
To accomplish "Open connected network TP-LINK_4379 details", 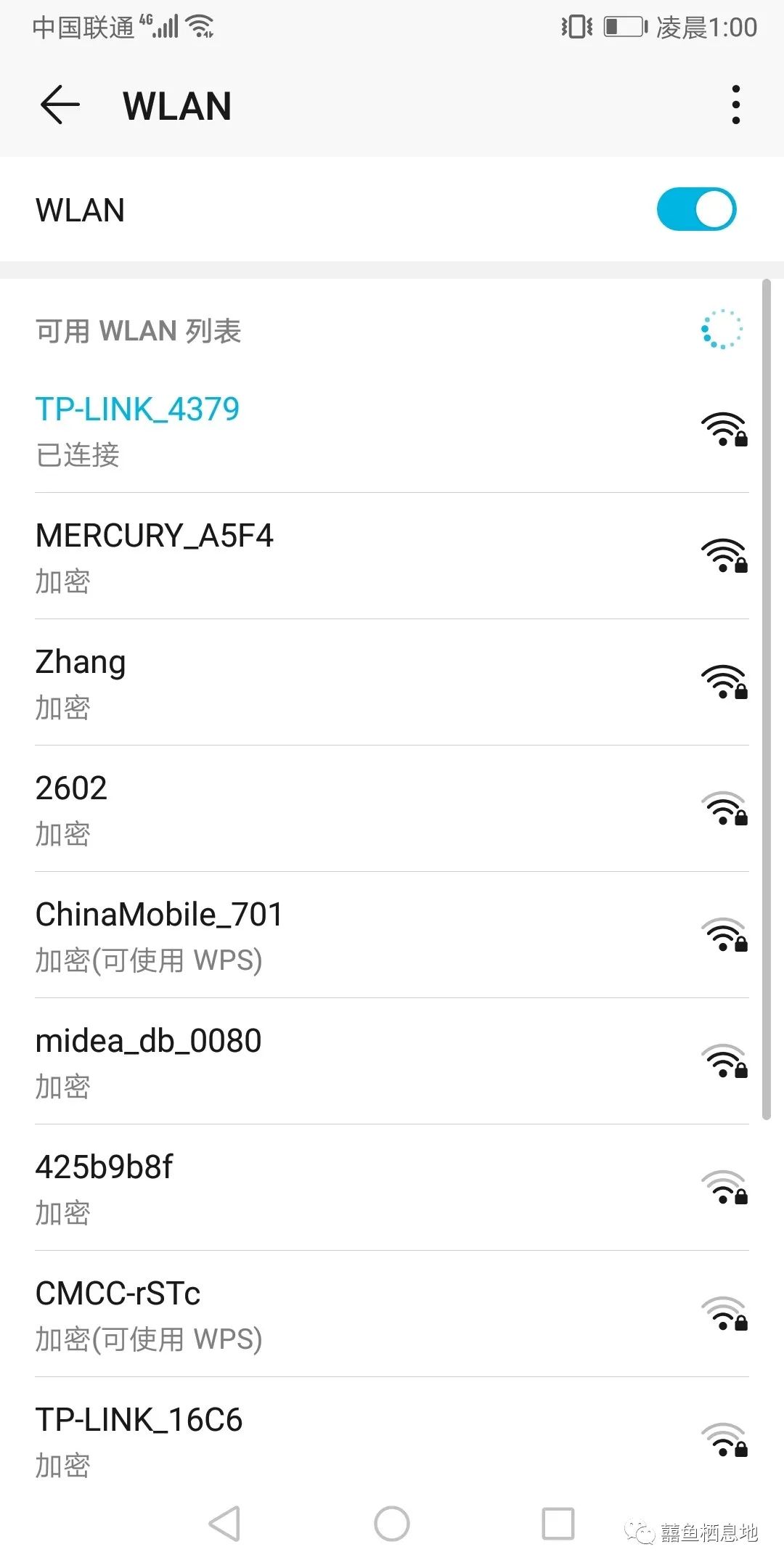I will [x=392, y=430].
